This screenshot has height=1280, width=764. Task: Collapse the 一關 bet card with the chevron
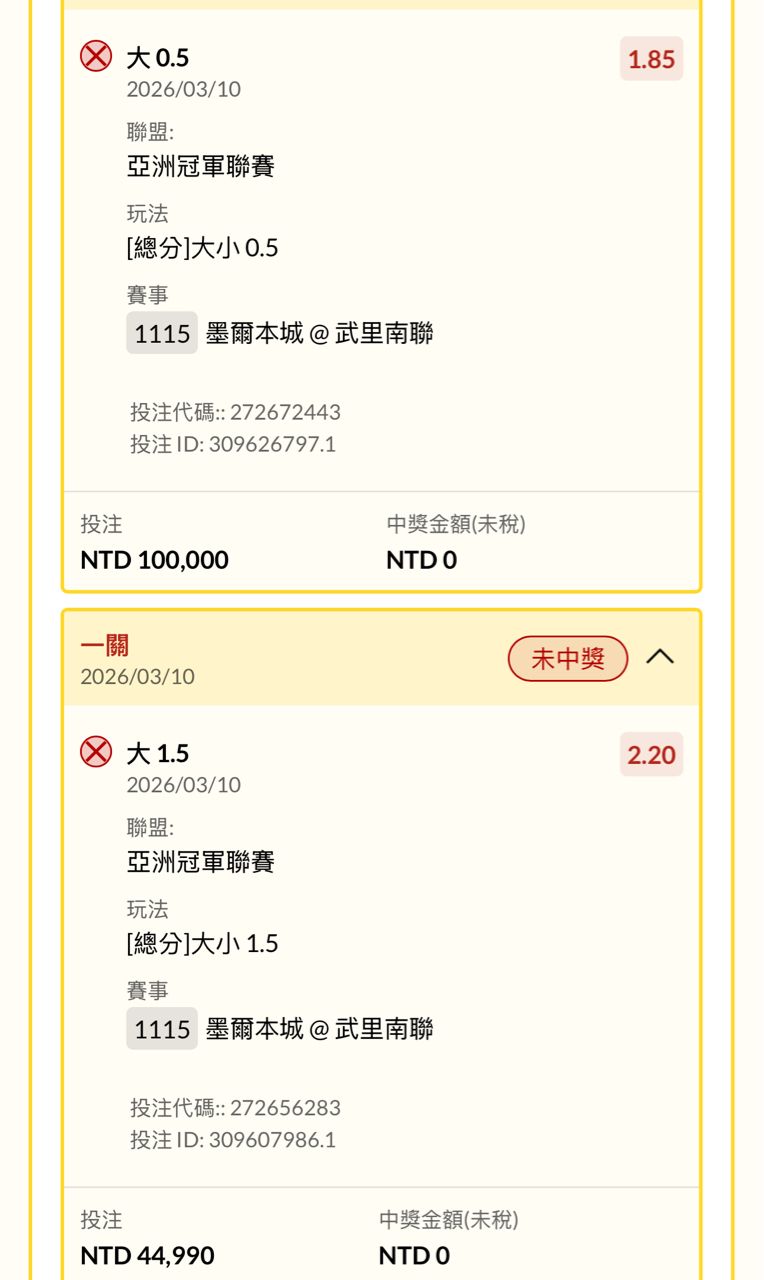(660, 658)
